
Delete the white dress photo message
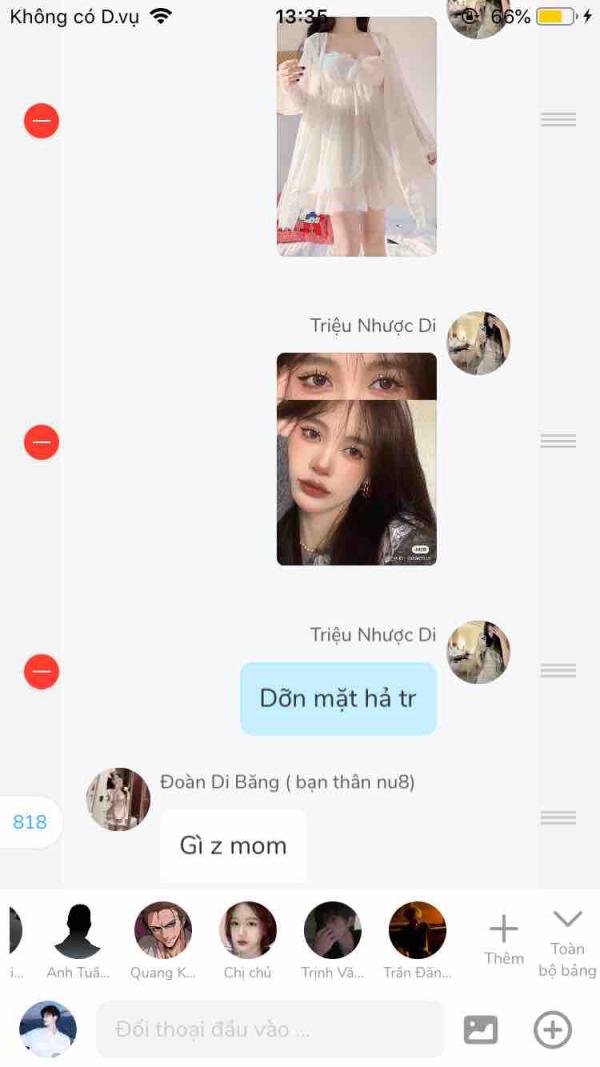coord(41,121)
